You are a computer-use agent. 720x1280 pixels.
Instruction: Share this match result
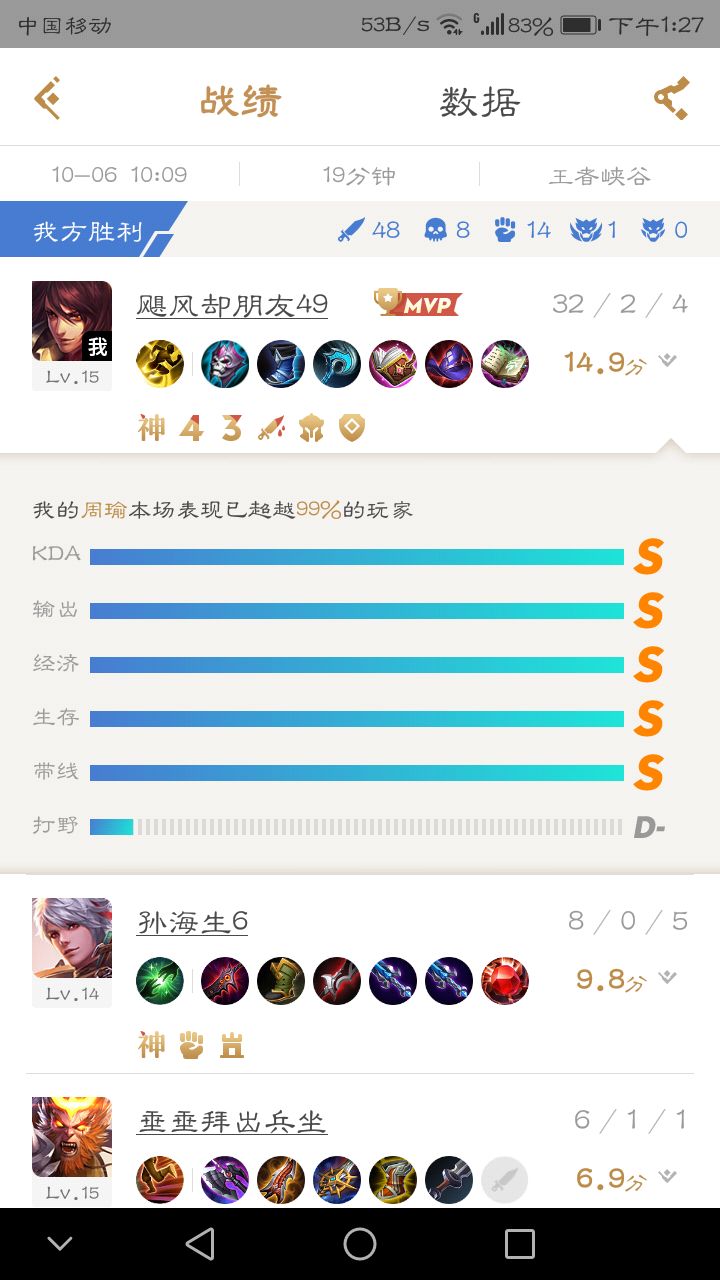click(671, 98)
